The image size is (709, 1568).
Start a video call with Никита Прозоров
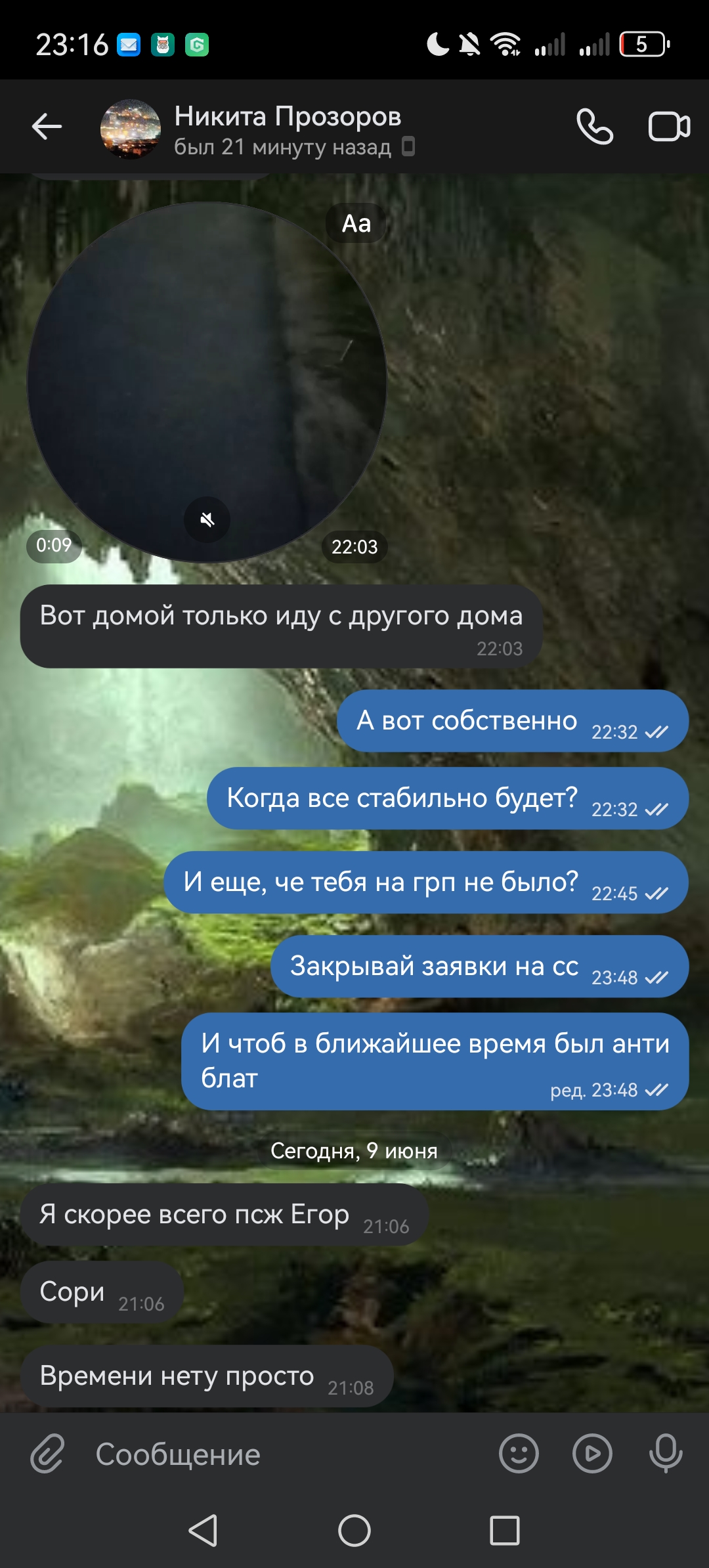click(x=669, y=127)
